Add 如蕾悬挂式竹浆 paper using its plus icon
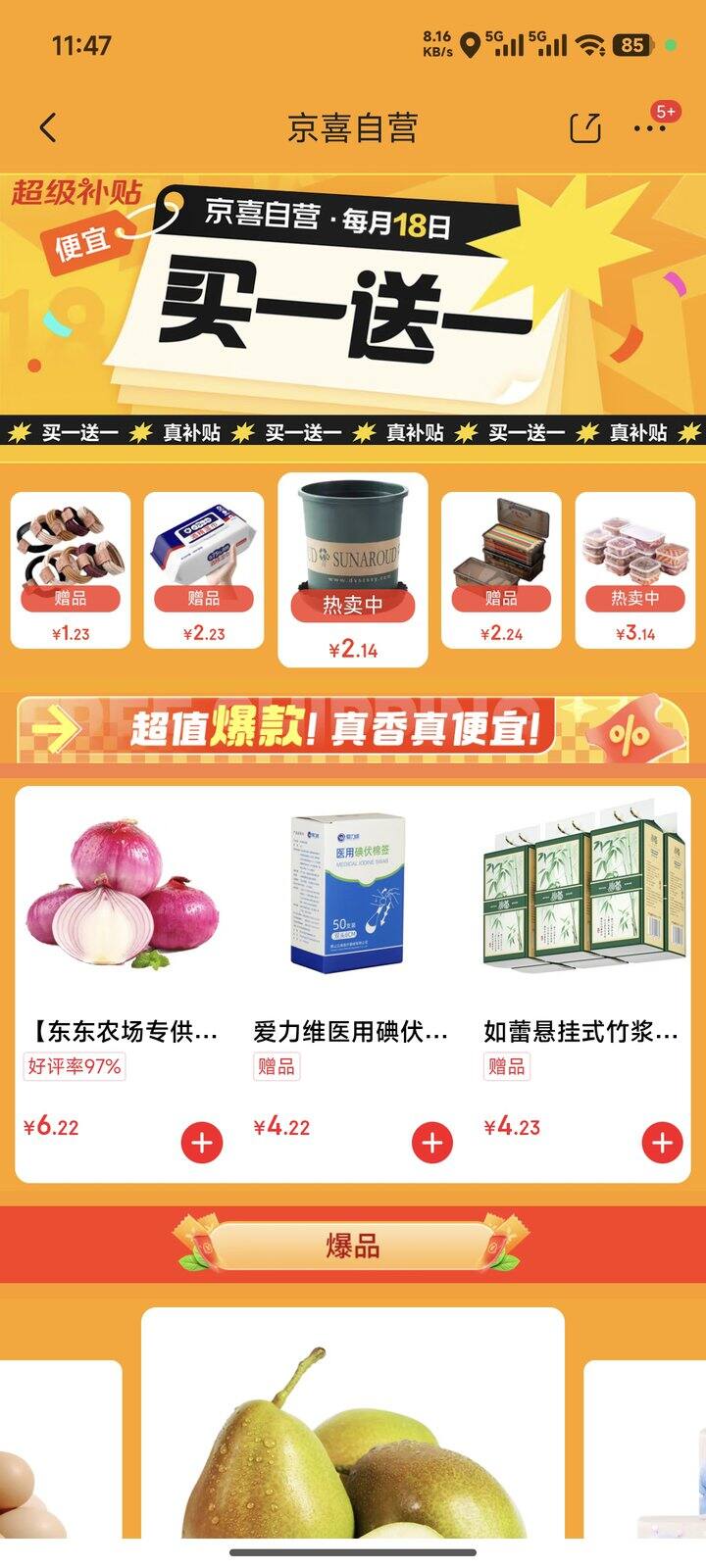This screenshot has height=1568, width=706. click(662, 1142)
